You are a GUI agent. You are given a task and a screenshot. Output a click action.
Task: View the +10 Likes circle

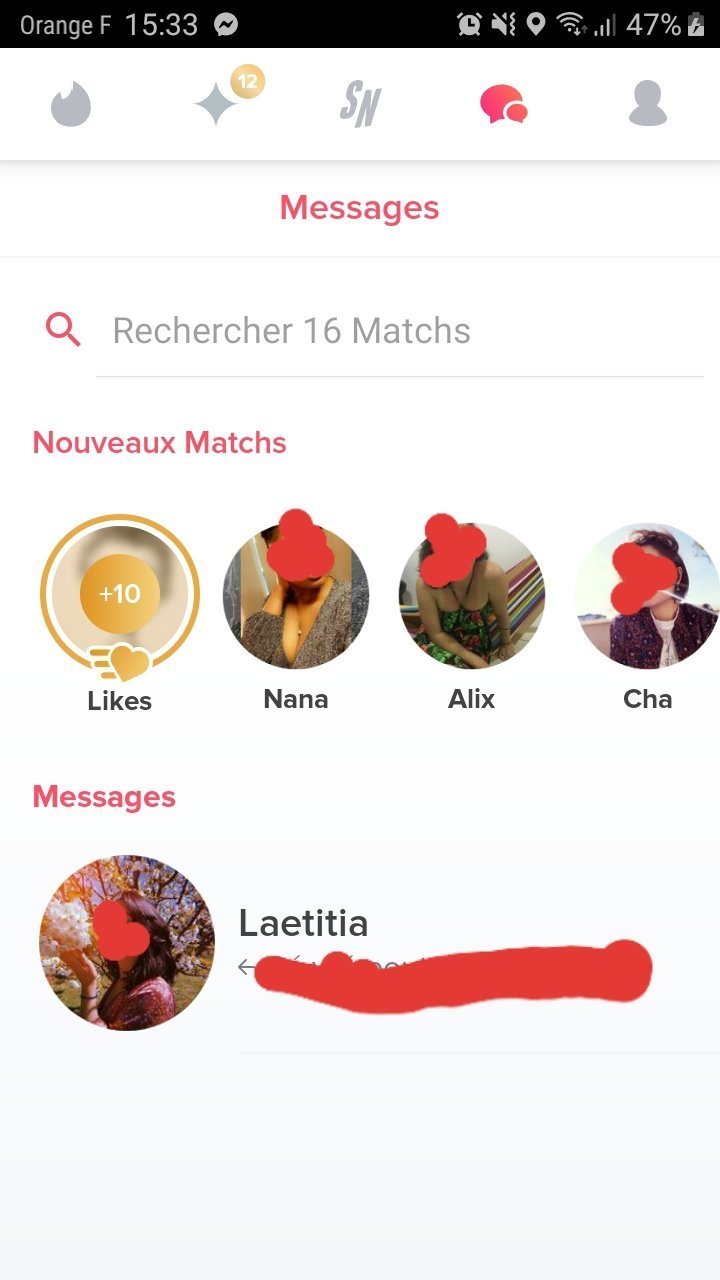tap(120, 595)
